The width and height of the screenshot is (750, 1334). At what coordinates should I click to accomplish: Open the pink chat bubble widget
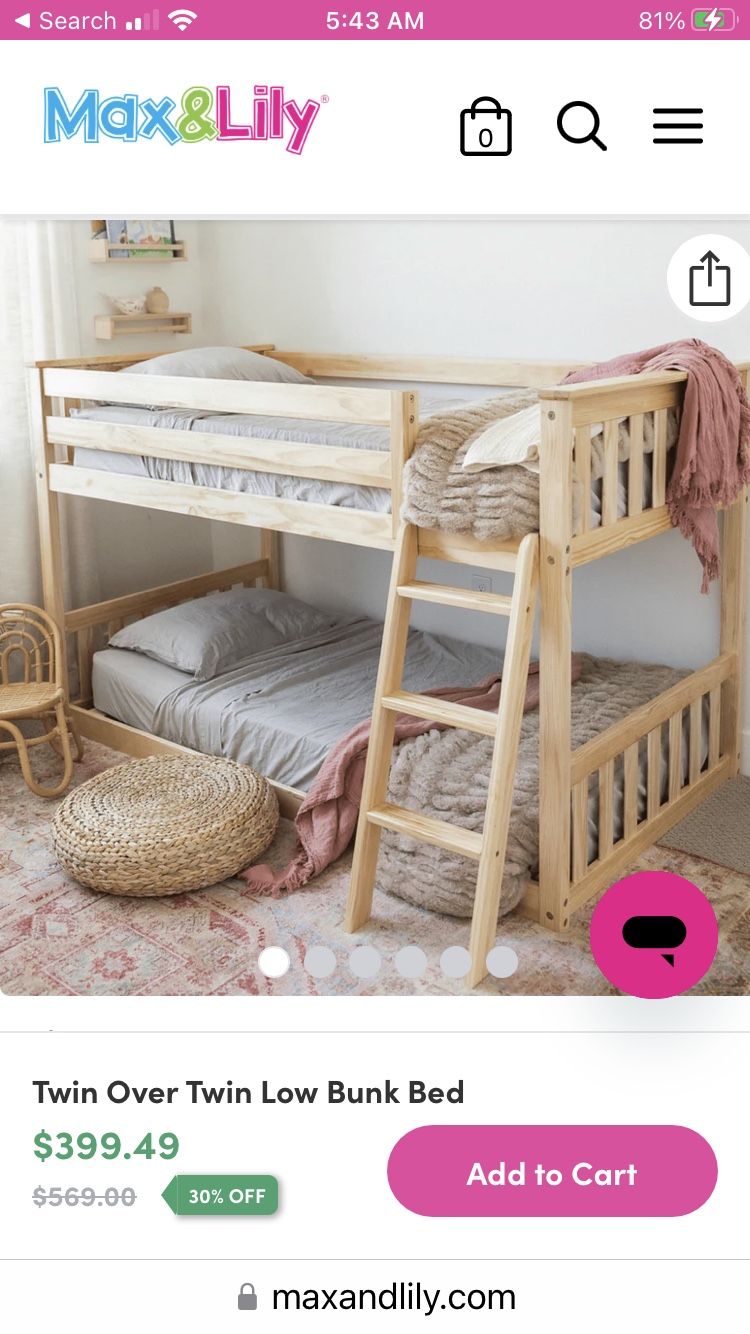pyautogui.click(x=654, y=933)
